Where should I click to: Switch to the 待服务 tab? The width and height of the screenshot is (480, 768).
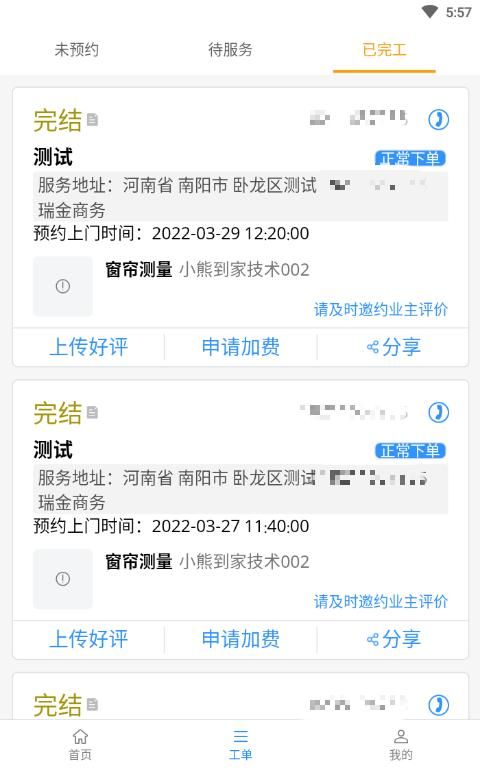pyautogui.click(x=230, y=49)
